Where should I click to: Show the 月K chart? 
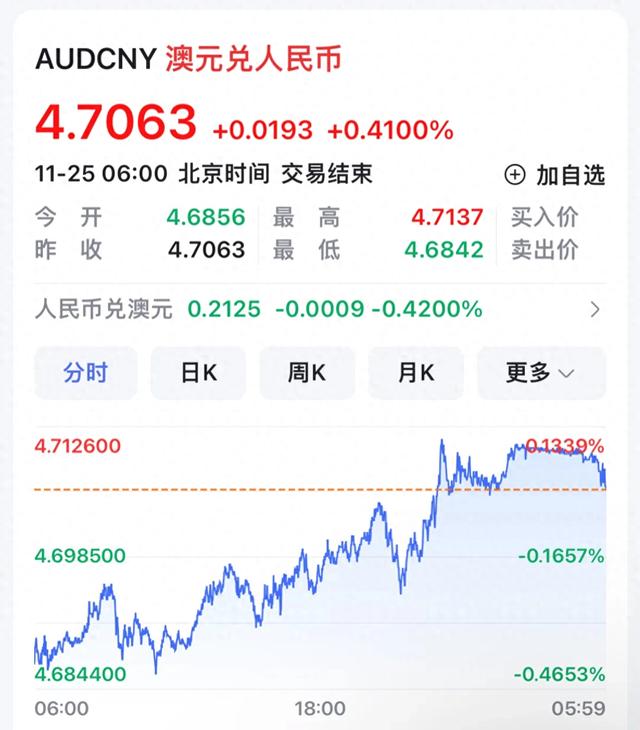pyautogui.click(x=416, y=373)
